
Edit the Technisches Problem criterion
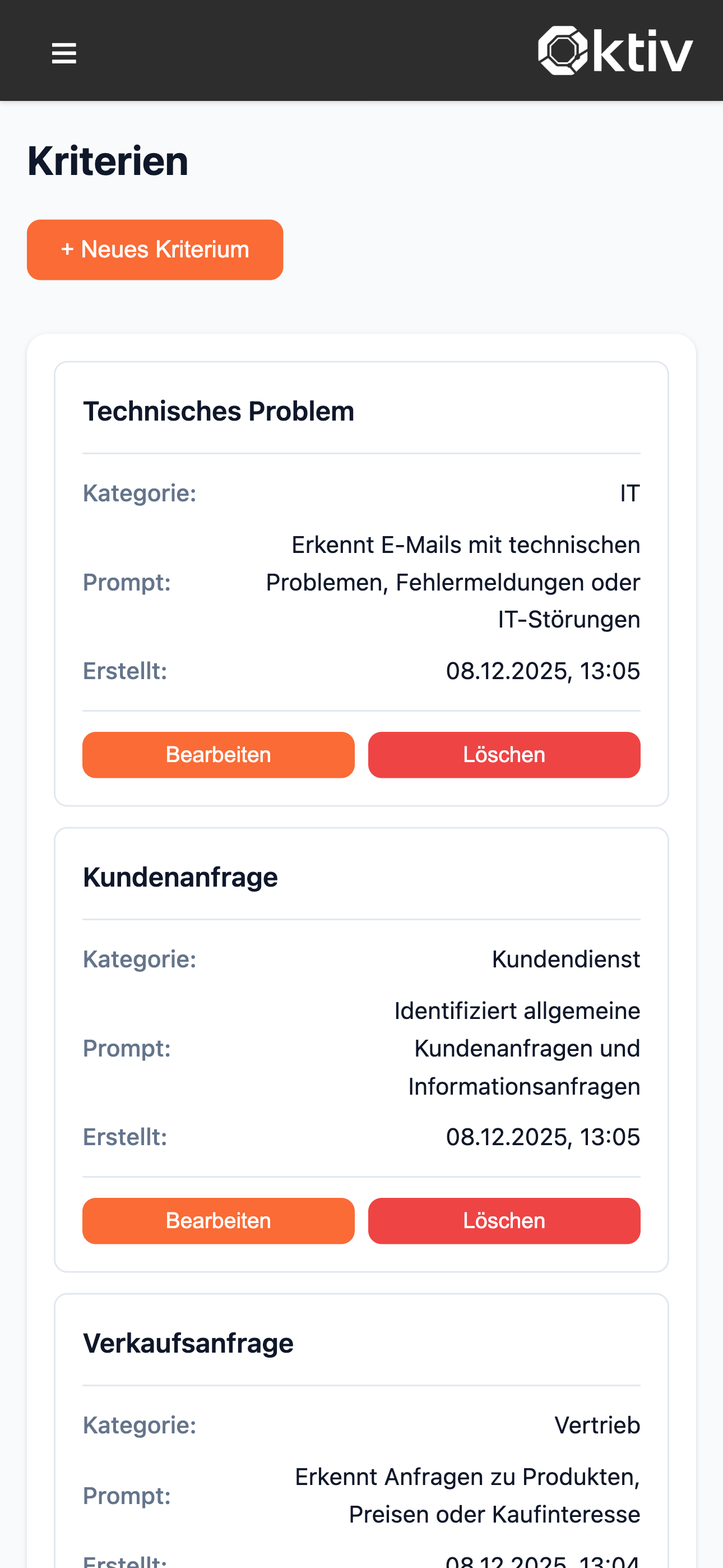pos(218,755)
